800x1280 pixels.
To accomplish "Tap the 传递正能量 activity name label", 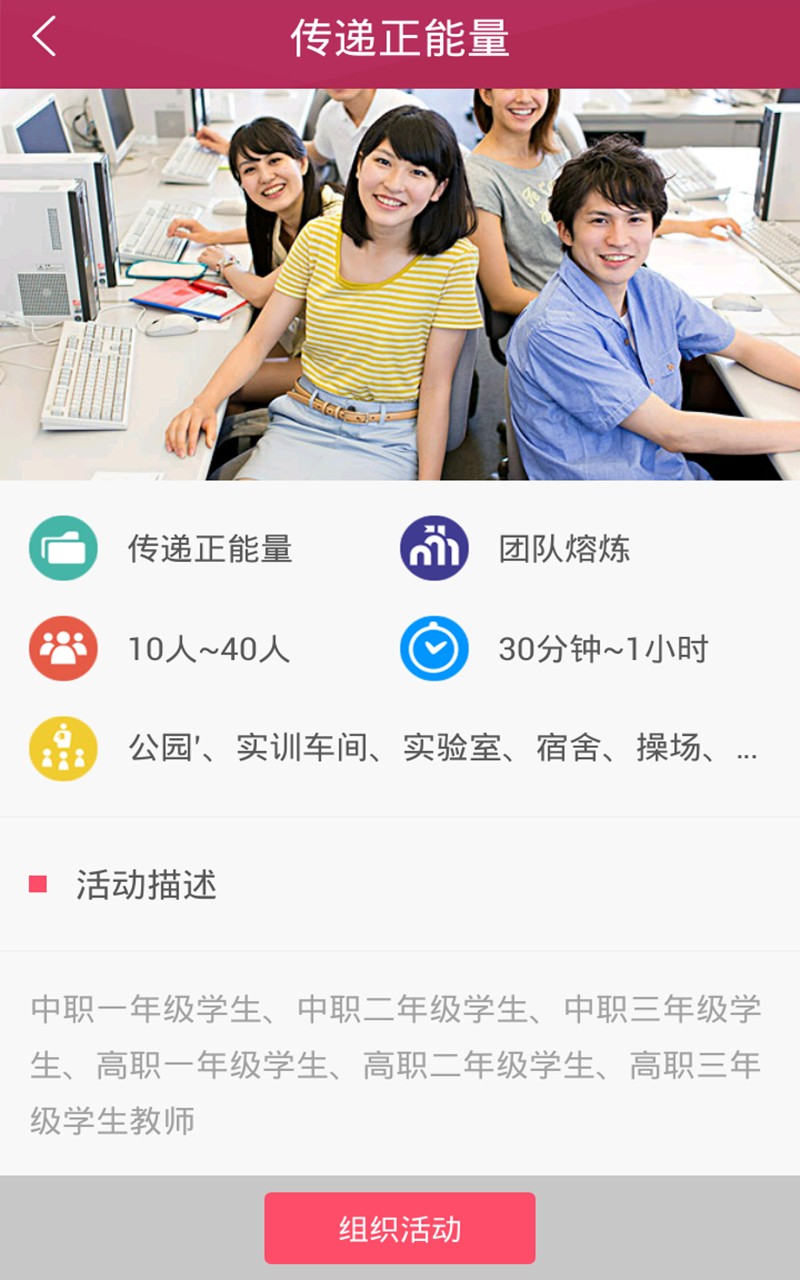I will [x=210, y=549].
